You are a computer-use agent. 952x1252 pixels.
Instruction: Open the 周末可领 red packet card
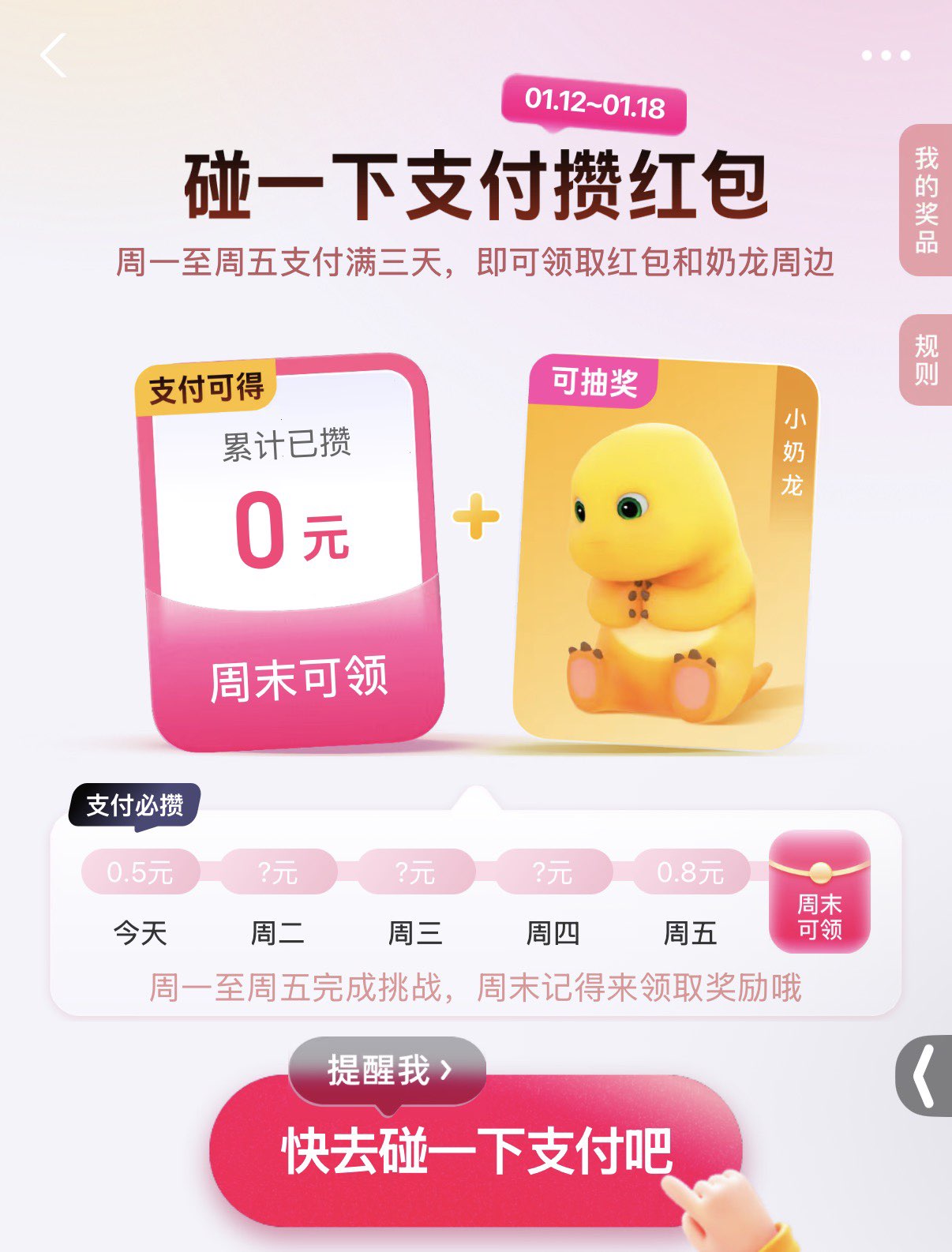click(290, 552)
